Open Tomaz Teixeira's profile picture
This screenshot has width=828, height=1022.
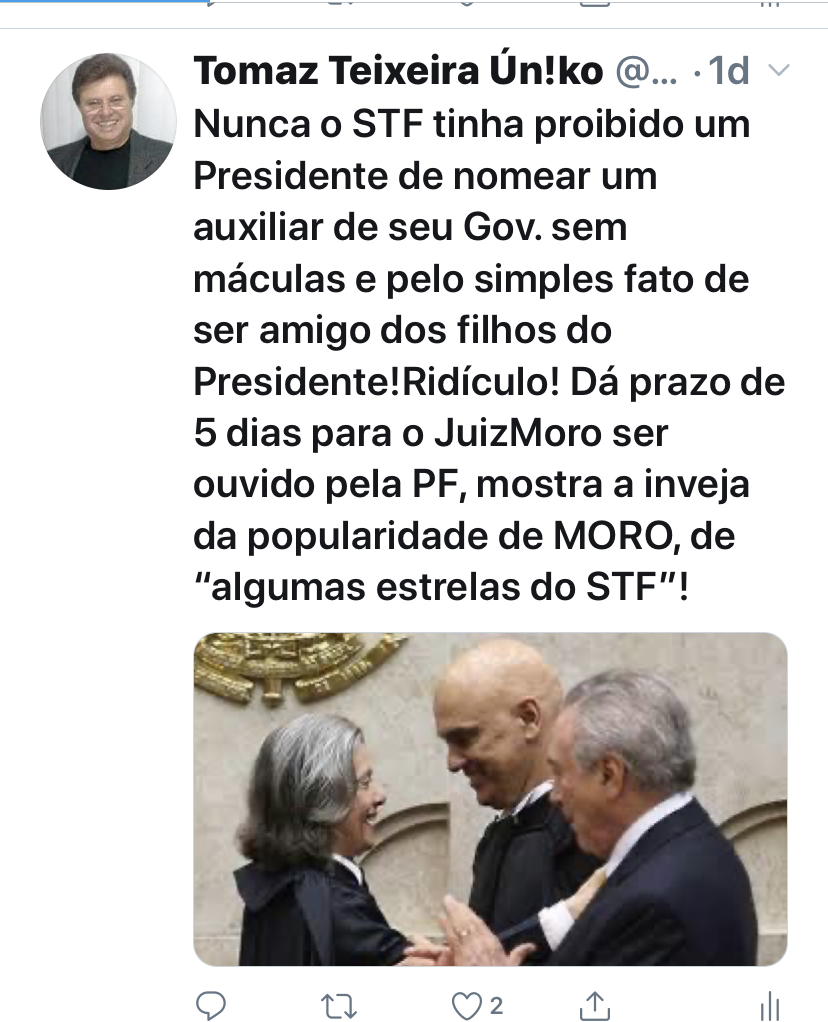(107, 121)
